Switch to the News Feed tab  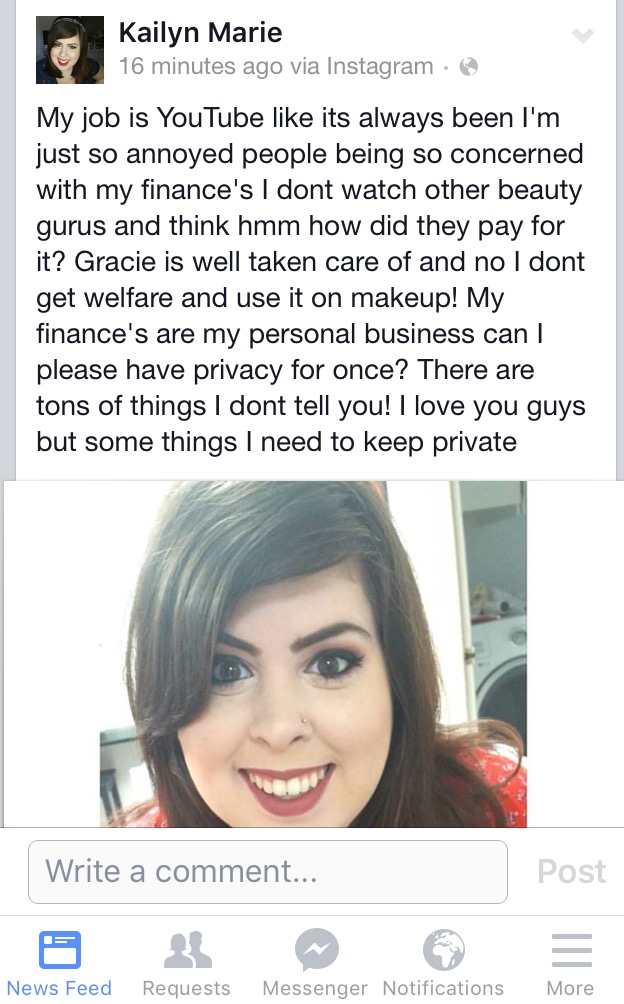click(60, 963)
